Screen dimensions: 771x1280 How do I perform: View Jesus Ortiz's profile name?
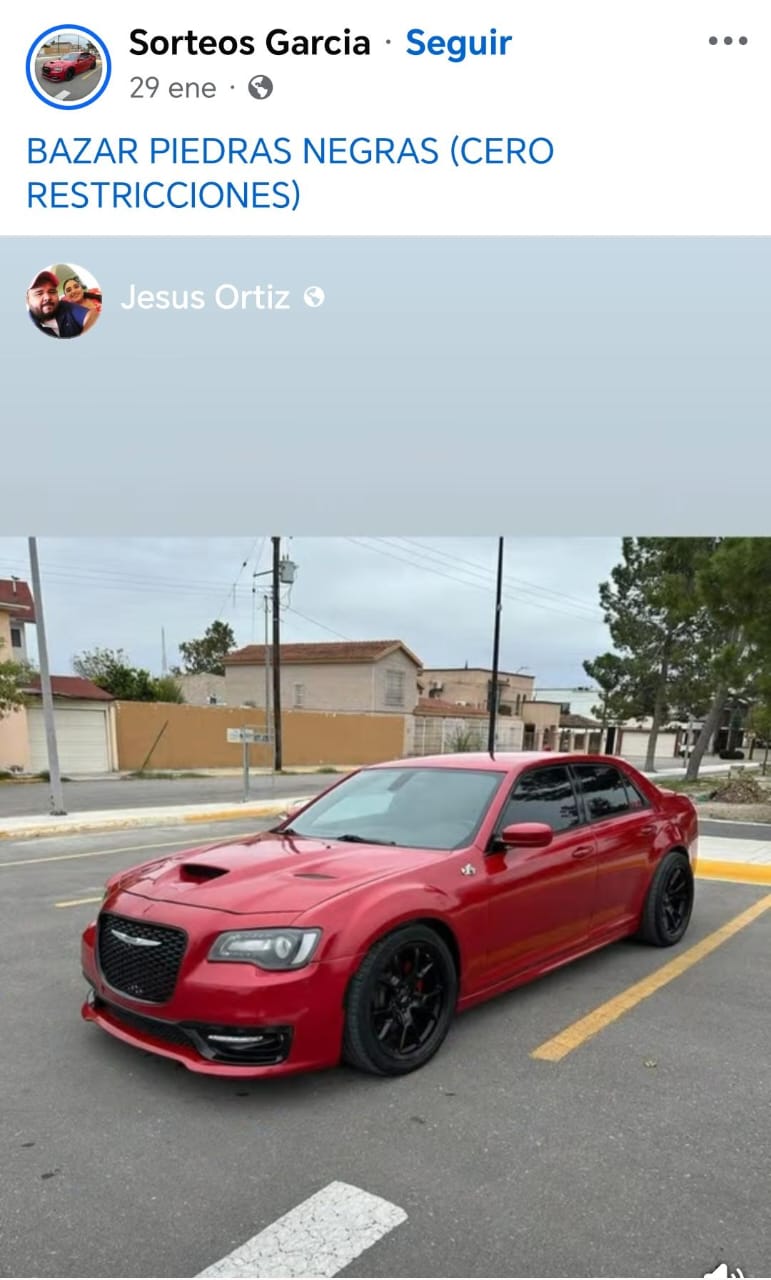coord(205,298)
